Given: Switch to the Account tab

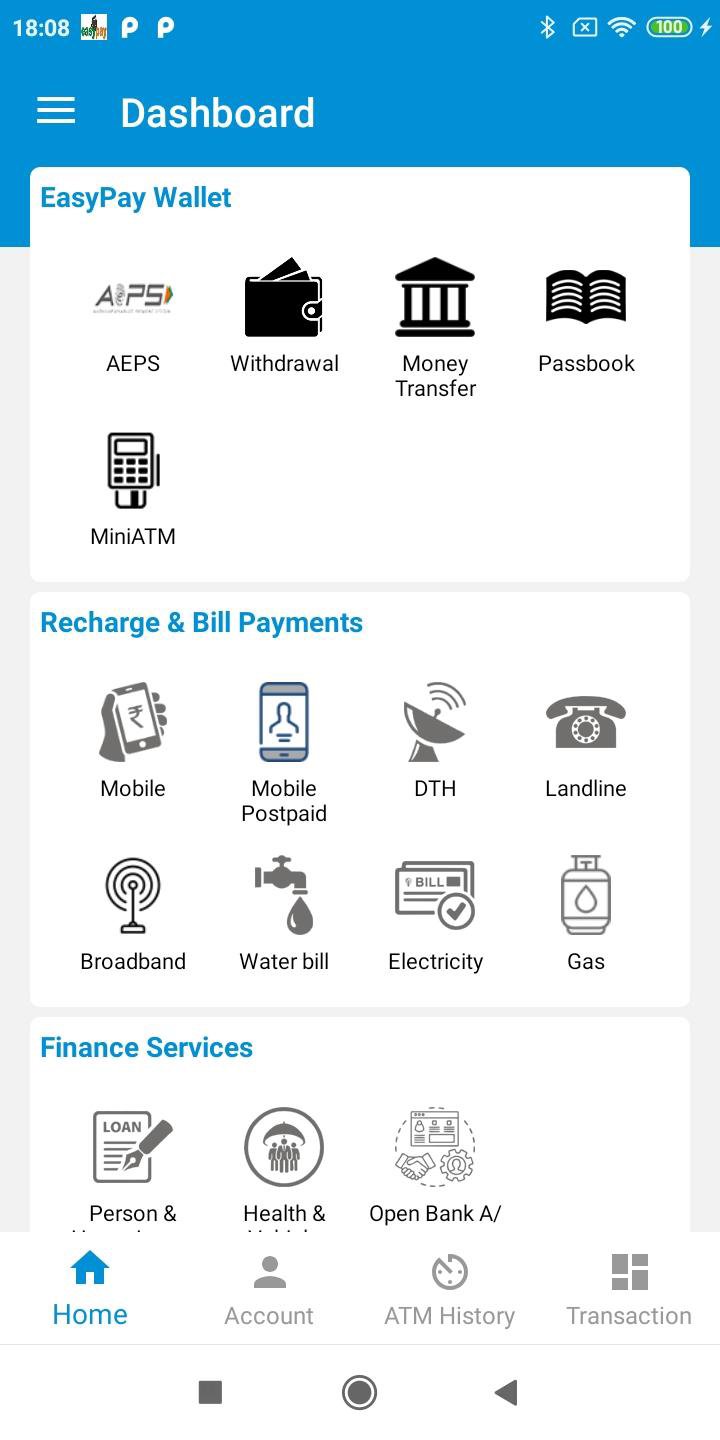Looking at the screenshot, I should [269, 1288].
